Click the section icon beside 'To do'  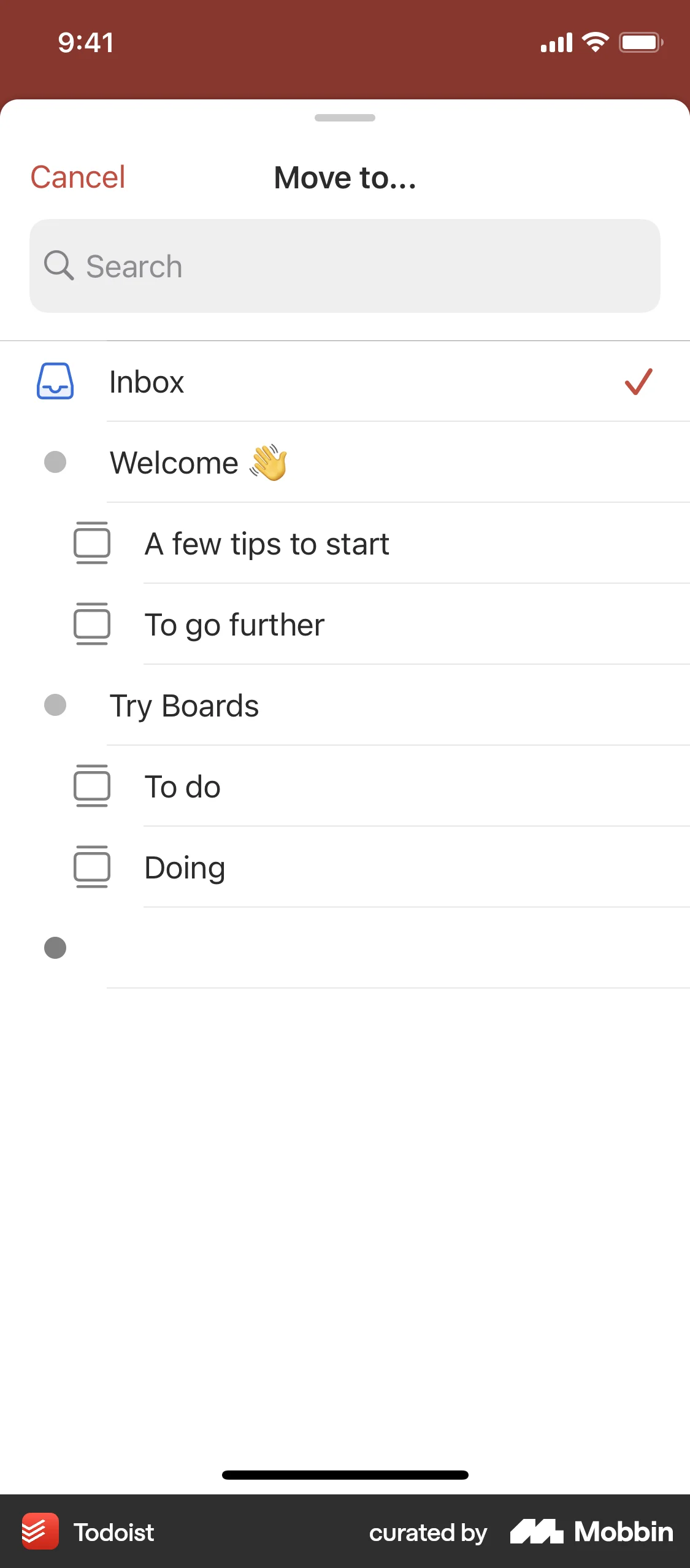[91, 786]
